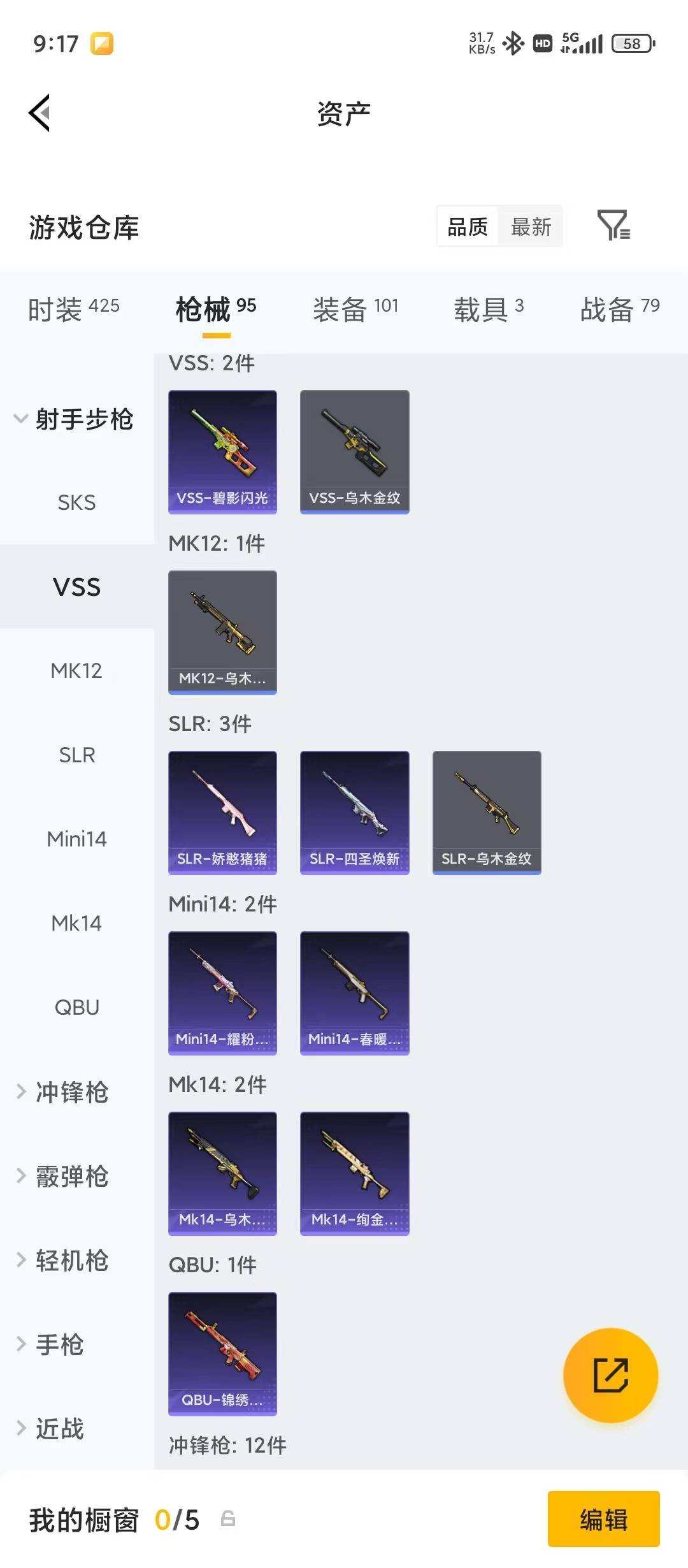
Task: Open the QBU-锦绣 skin tile
Action: [x=222, y=1354]
